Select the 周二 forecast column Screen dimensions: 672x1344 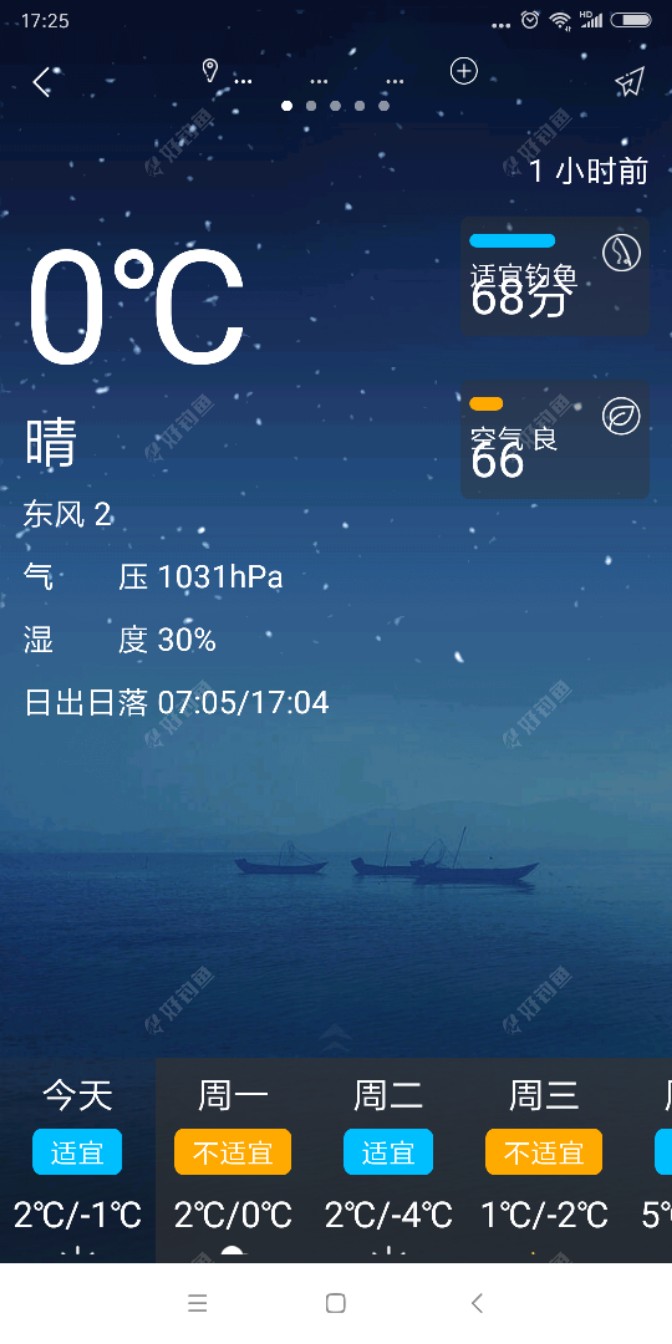388,1160
